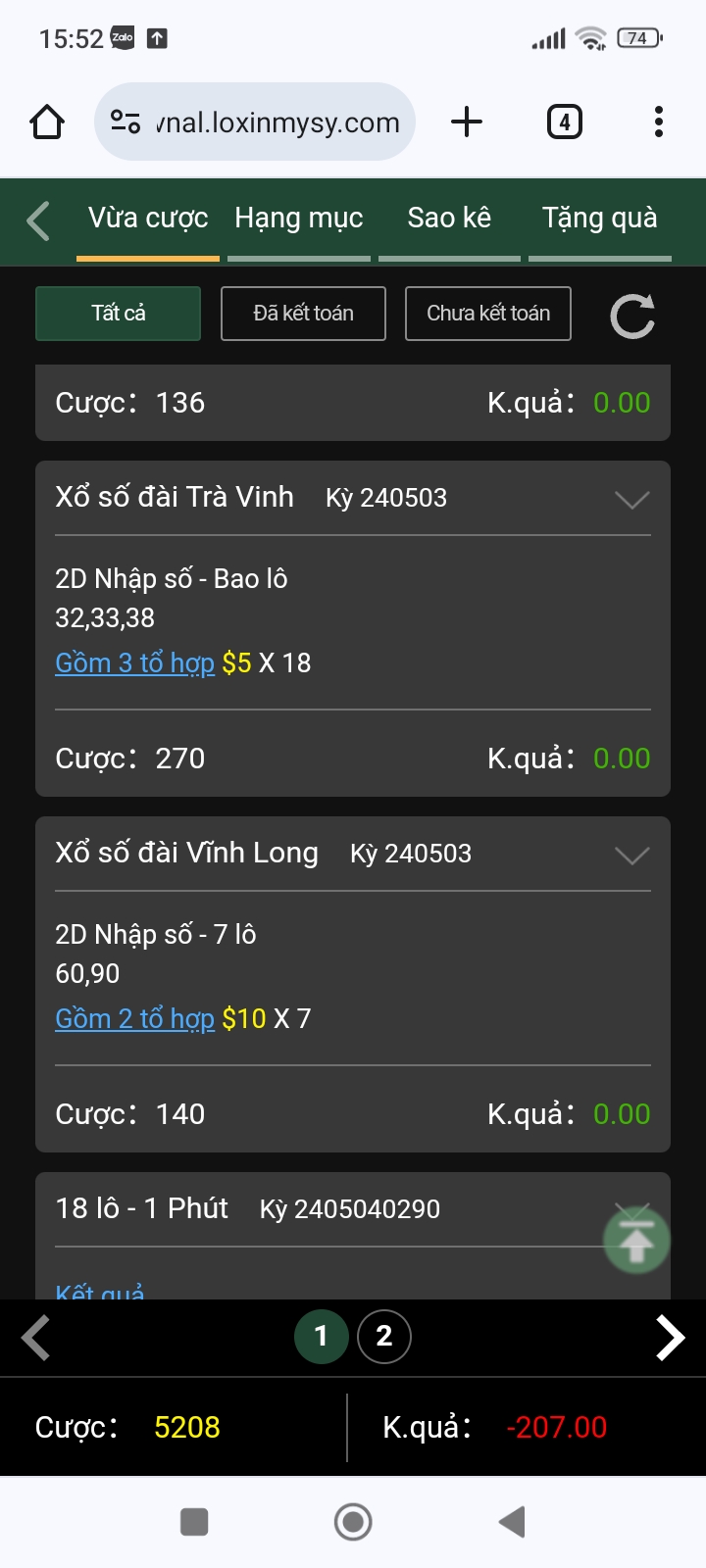The image size is (706, 1568).
Task: Filter by Đã kết toán
Action: (303, 314)
